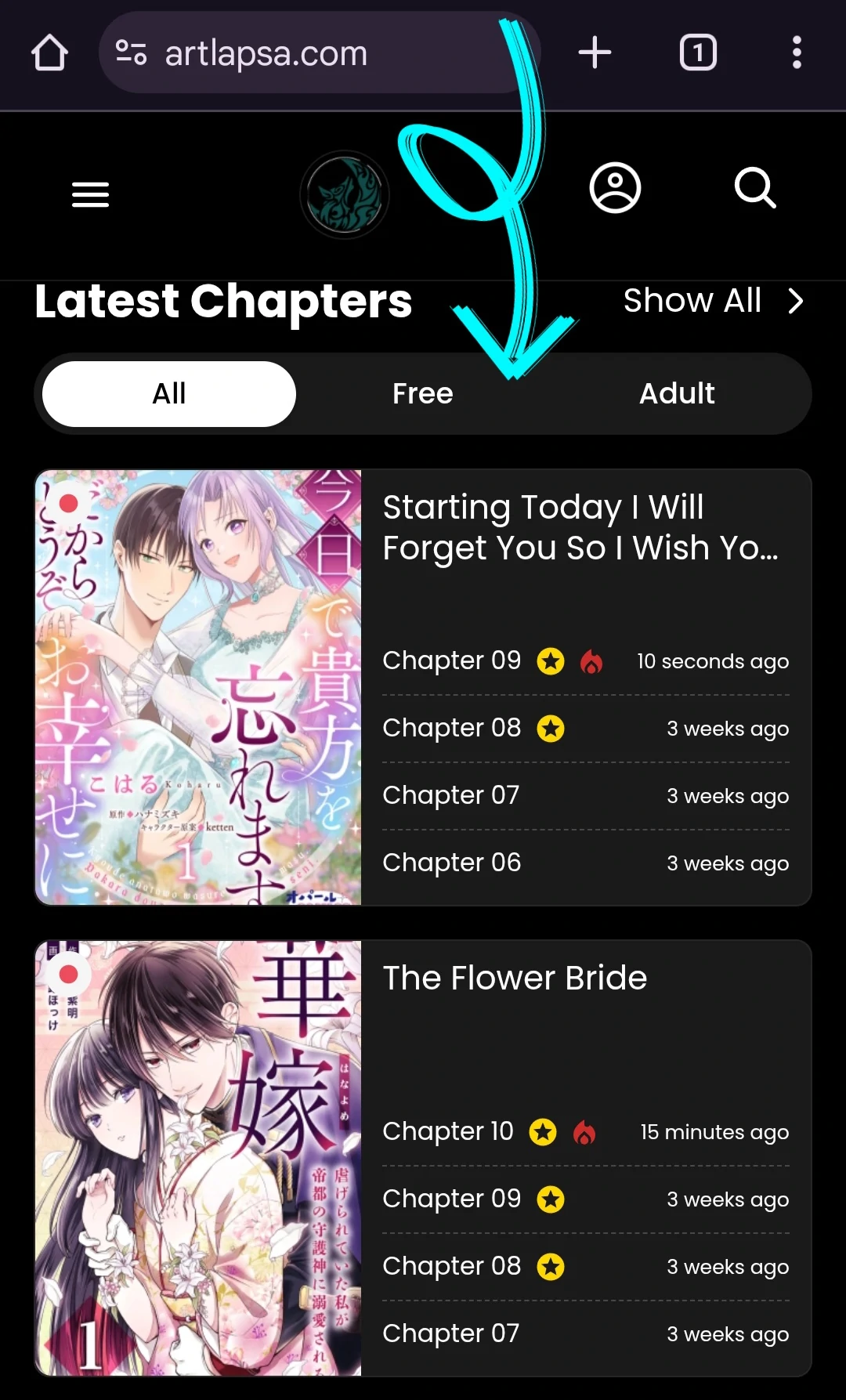Open the site search icon

tap(755, 188)
